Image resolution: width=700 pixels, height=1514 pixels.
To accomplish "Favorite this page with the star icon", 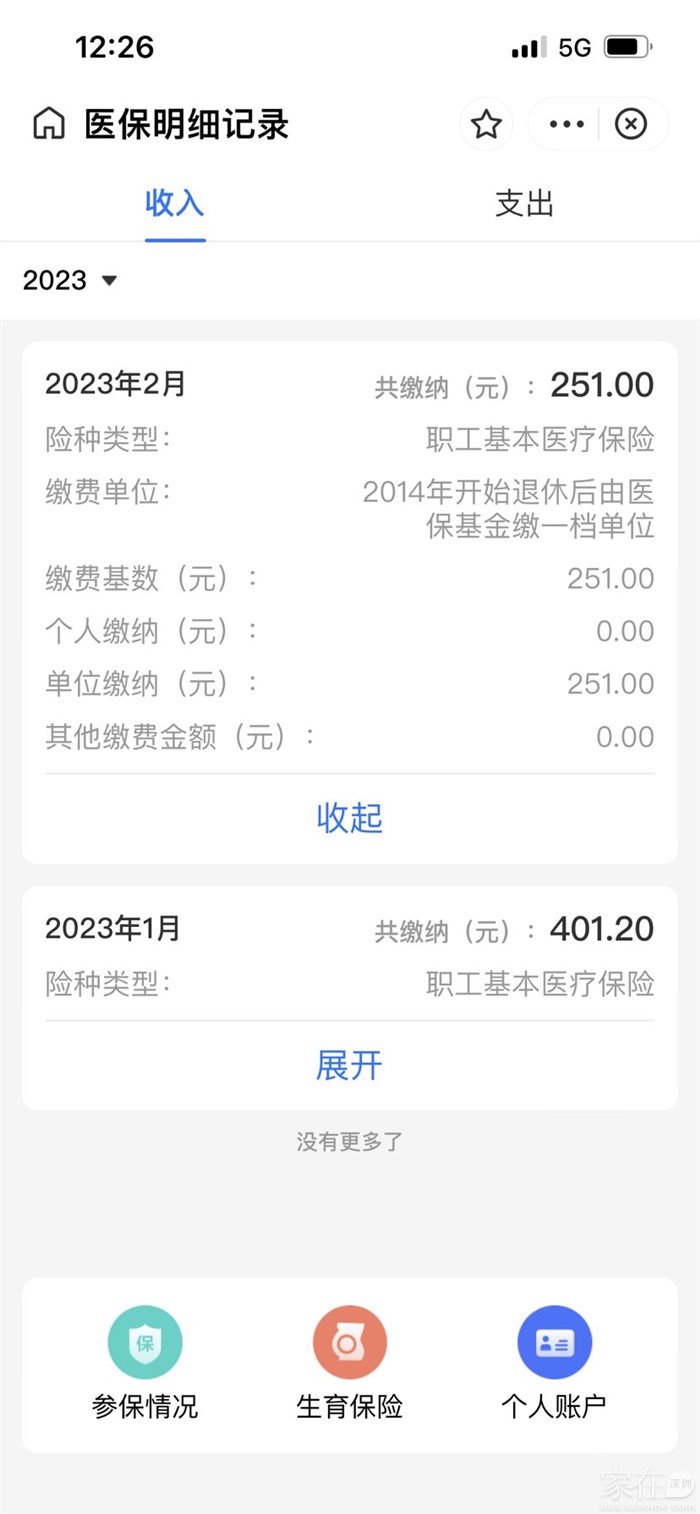I will (486, 124).
